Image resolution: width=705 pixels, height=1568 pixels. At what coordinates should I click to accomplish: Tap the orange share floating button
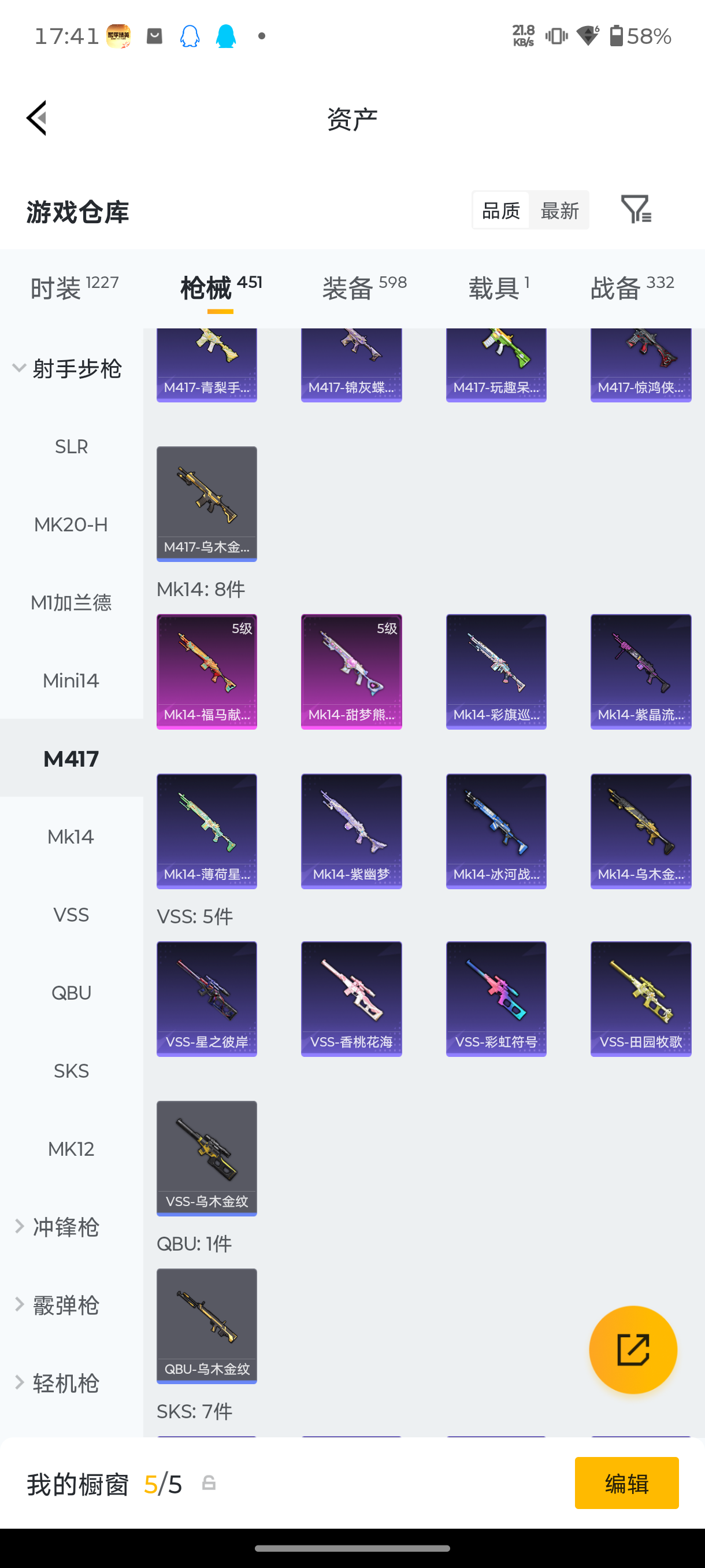coord(633,1349)
